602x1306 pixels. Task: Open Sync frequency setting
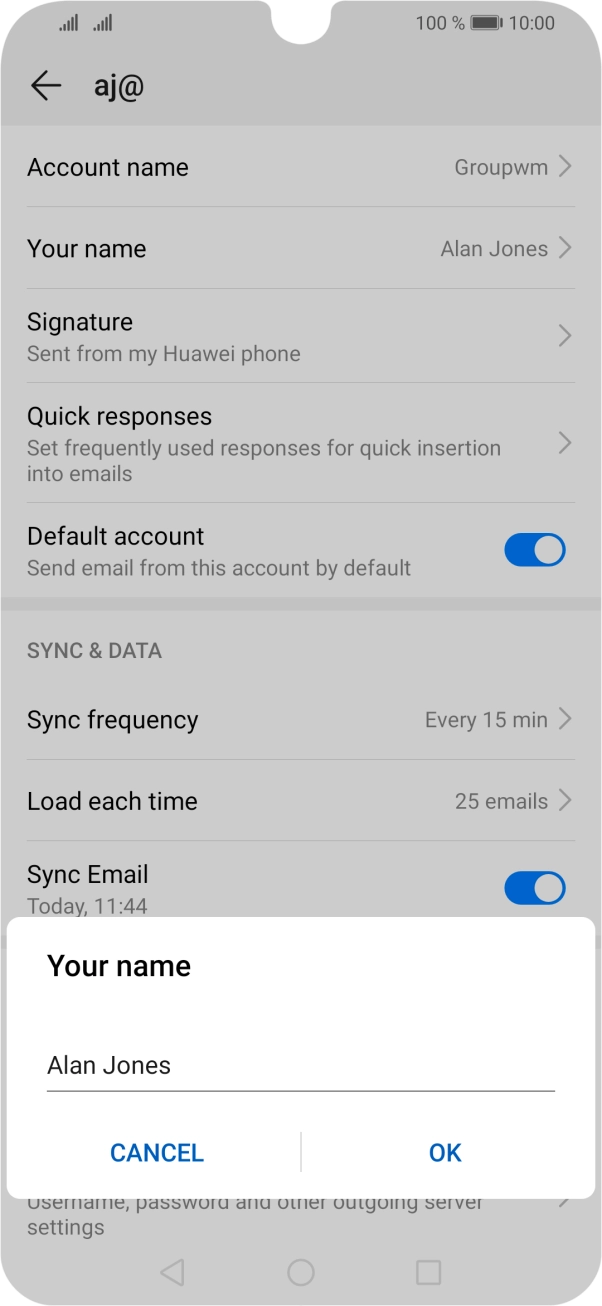(300, 719)
